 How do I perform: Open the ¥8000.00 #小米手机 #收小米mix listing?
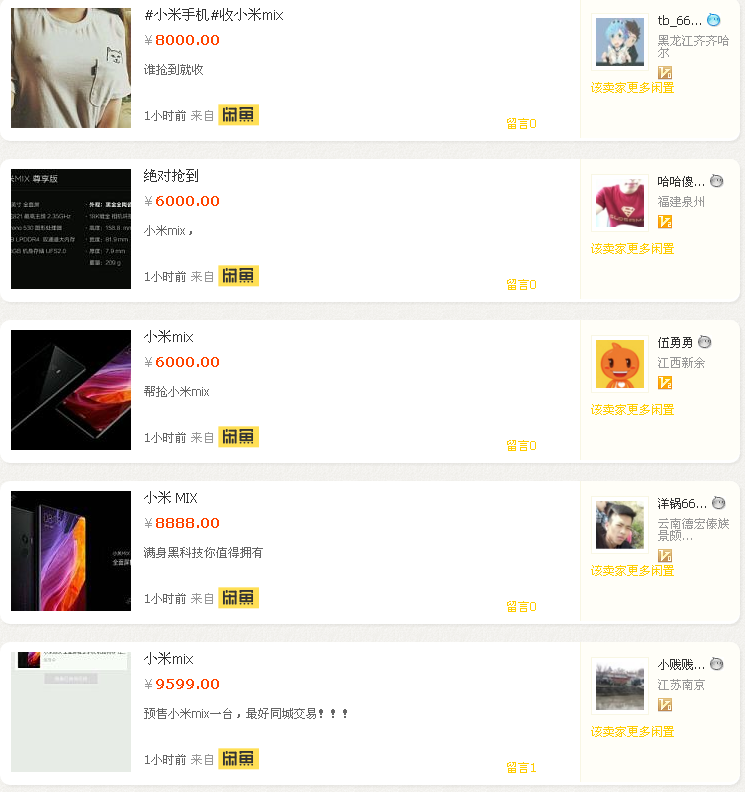point(214,15)
